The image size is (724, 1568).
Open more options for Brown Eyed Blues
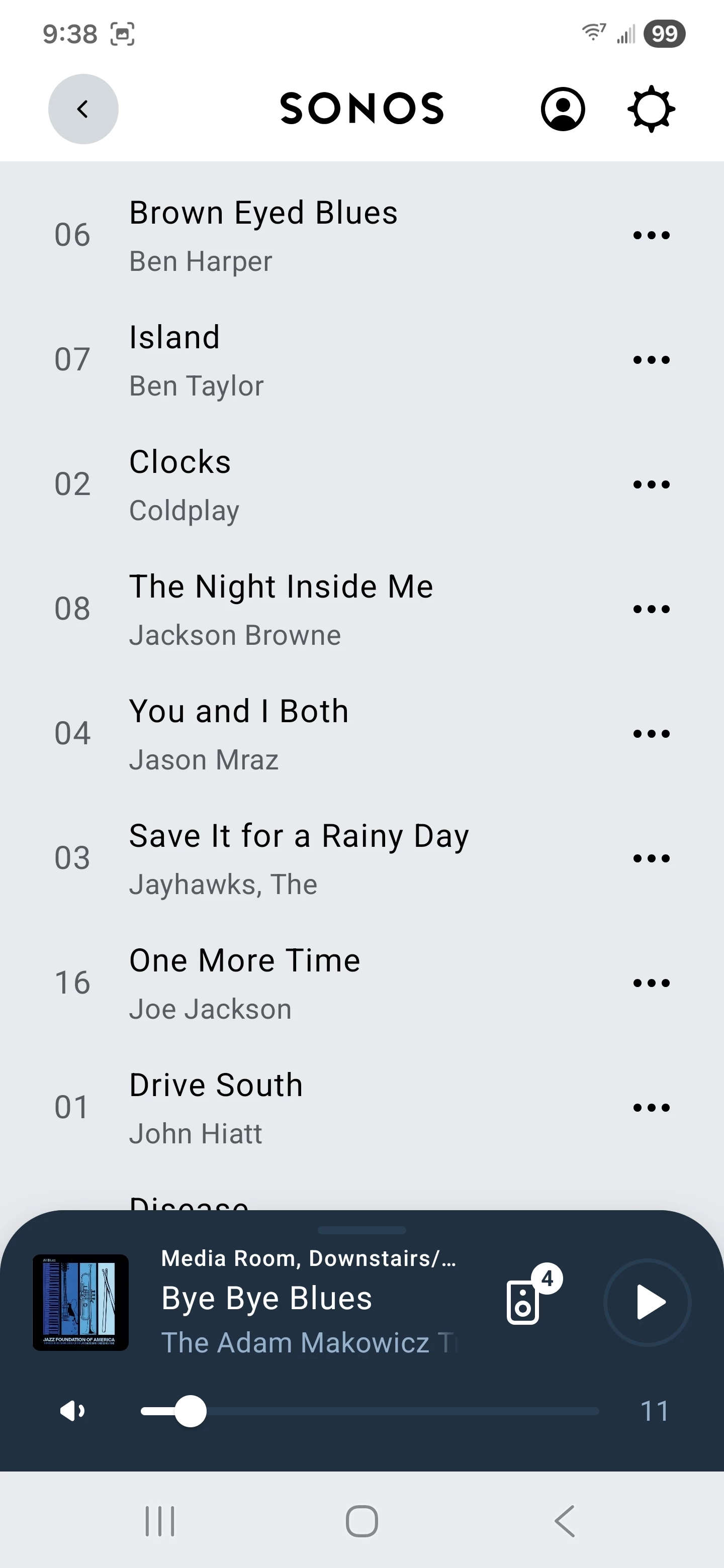click(x=651, y=235)
